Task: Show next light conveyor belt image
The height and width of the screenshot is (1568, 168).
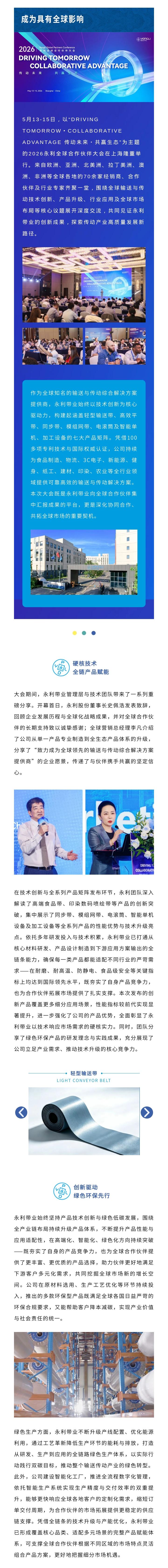Action: [147, 1112]
